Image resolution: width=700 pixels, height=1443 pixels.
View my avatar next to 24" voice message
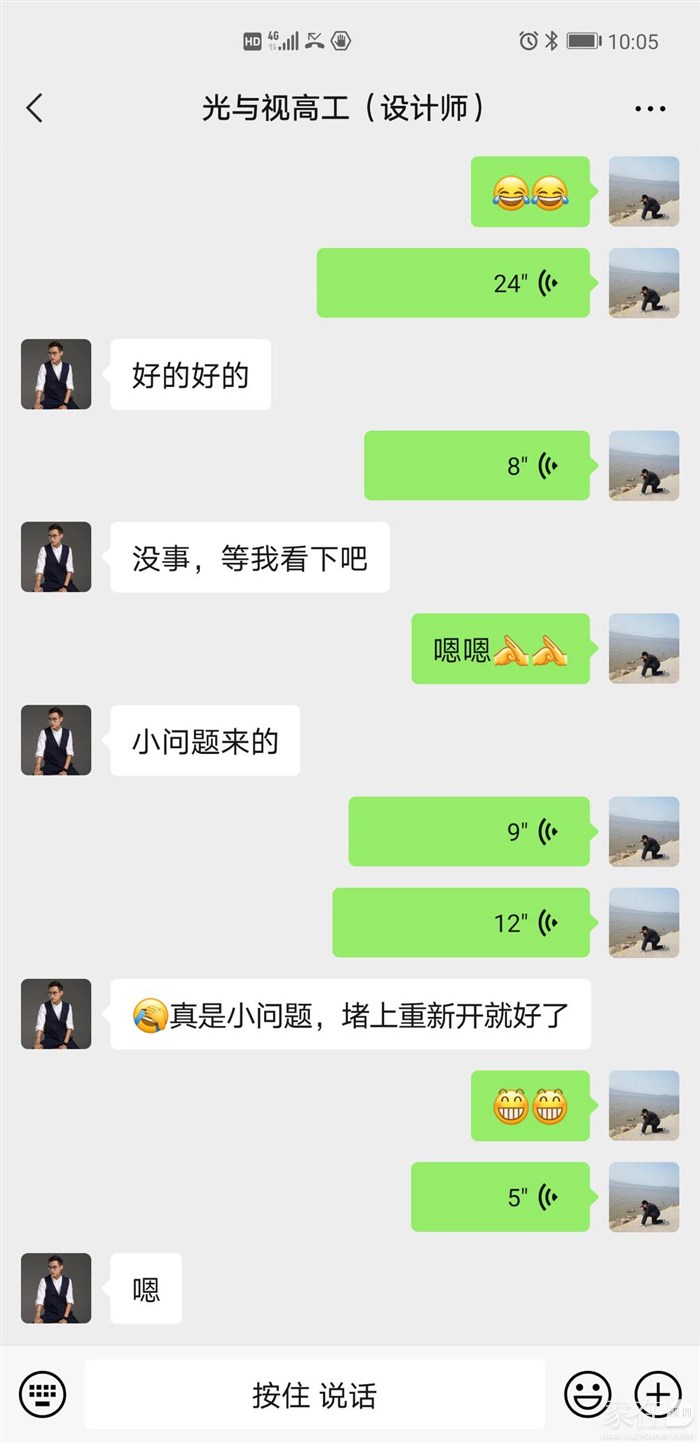644,283
